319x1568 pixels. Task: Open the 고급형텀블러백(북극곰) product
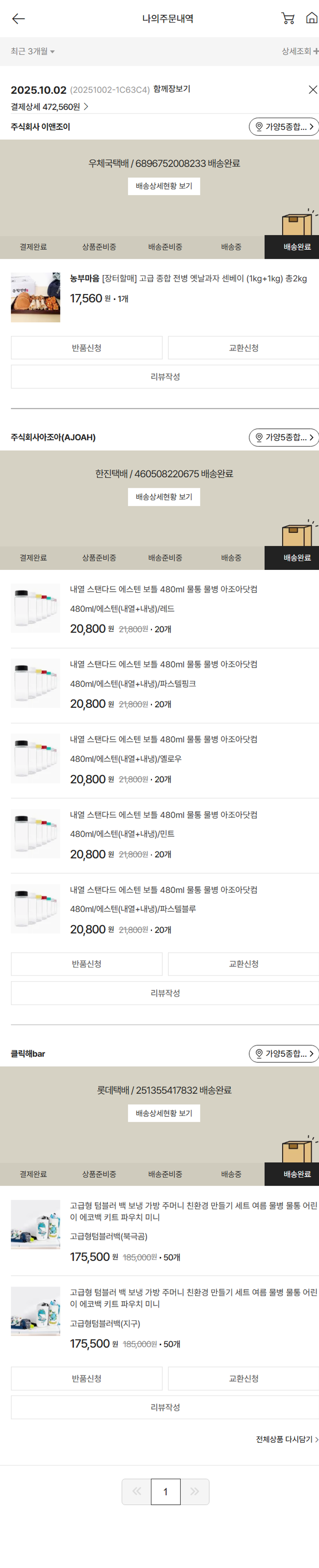[x=193, y=1211]
